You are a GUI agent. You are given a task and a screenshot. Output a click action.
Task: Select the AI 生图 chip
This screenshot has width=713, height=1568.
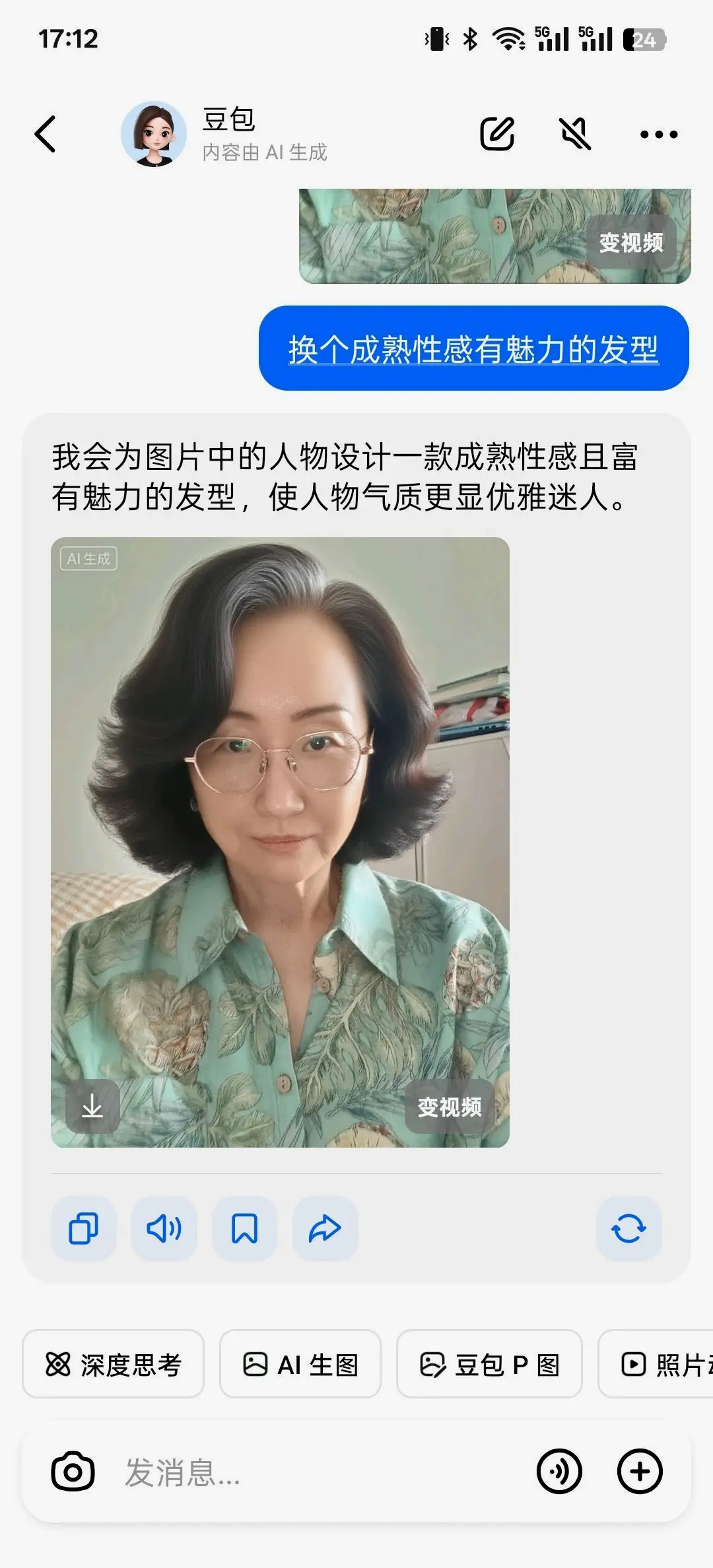pyautogui.click(x=300, y=1364)
